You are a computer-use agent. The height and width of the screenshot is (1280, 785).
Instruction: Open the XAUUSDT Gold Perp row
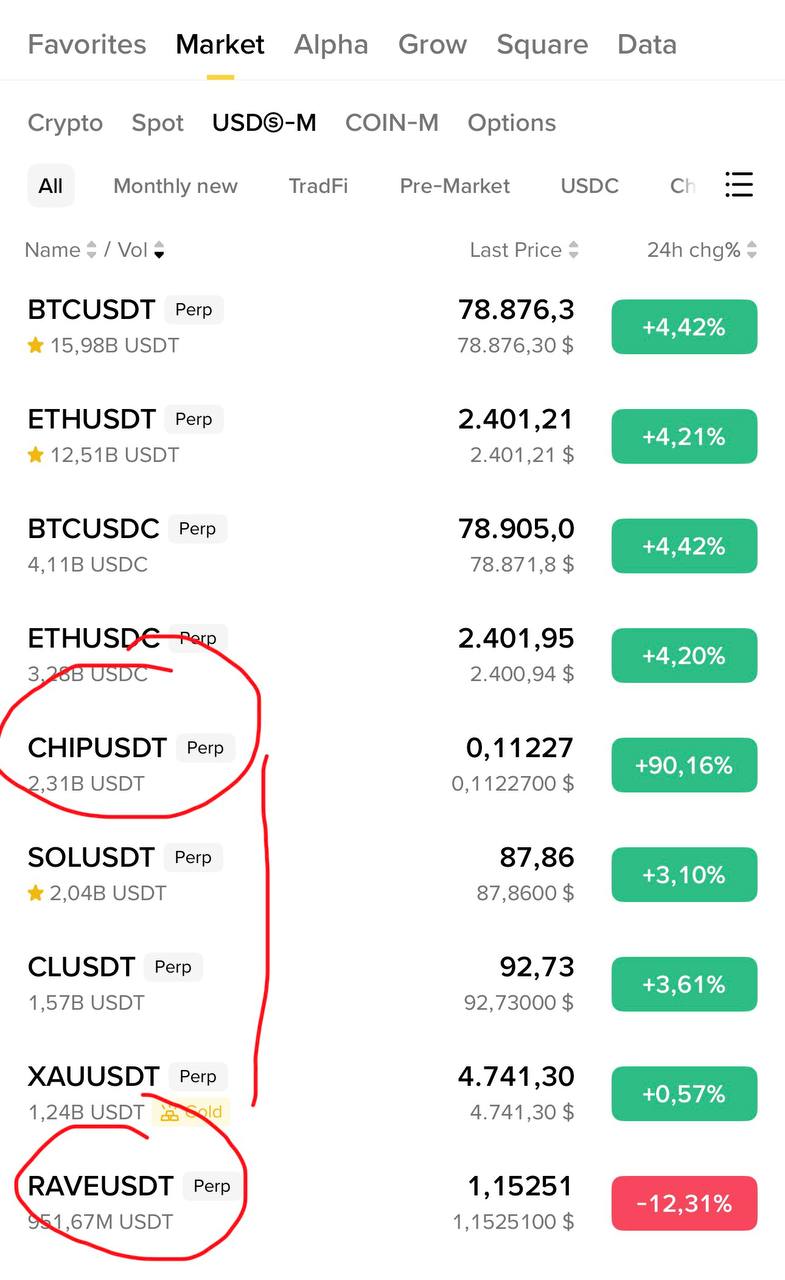click(x=300, y=1093)
